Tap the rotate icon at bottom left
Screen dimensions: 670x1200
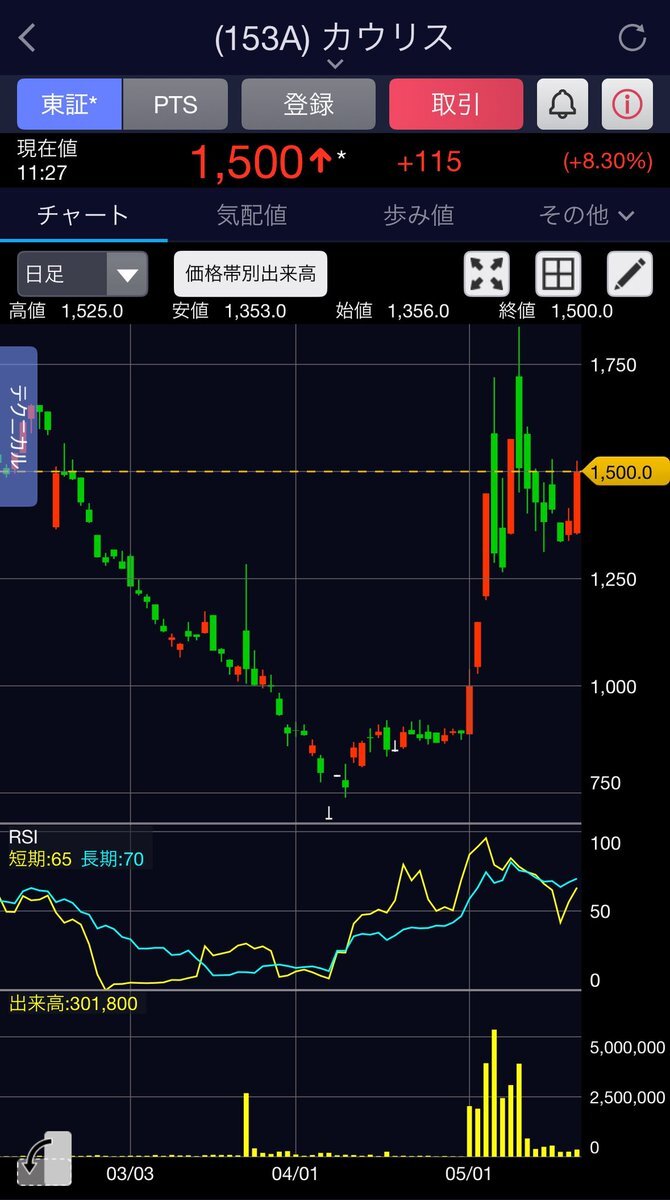pos(44,1159)
